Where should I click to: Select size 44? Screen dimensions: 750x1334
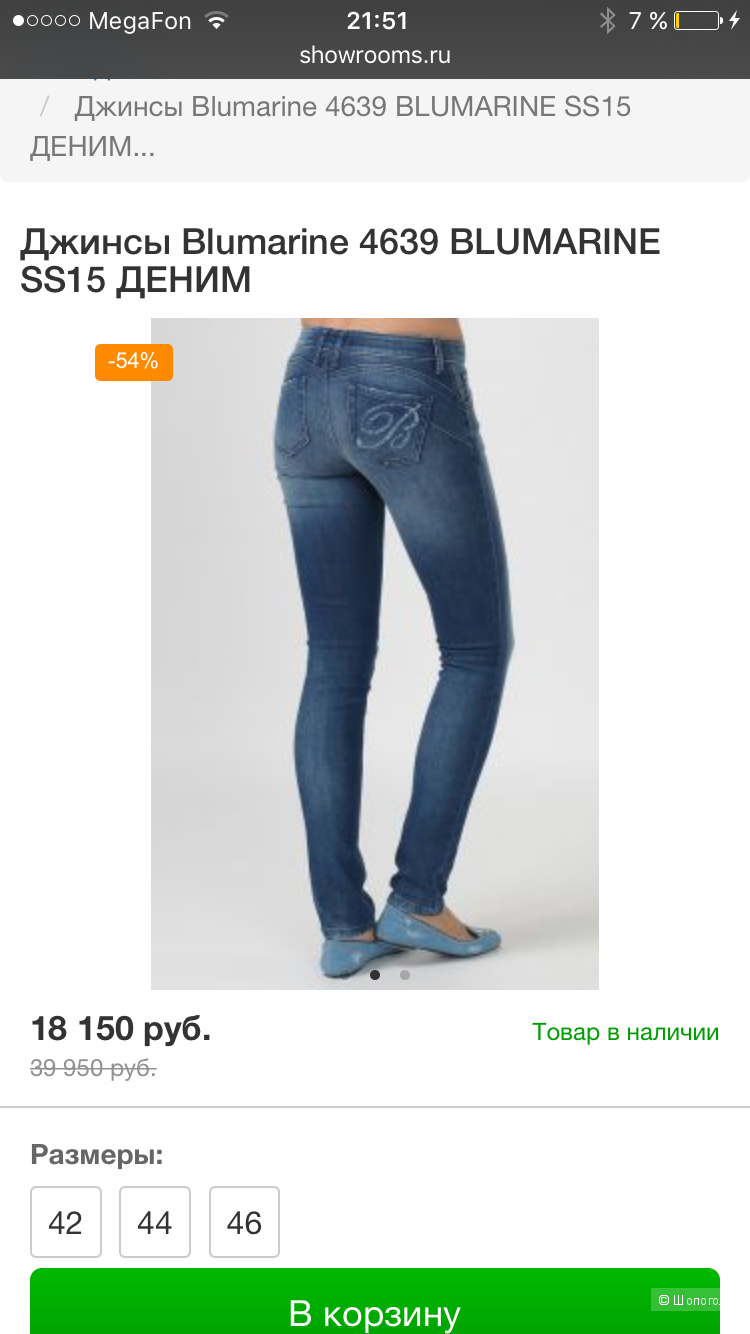pos(155,1222)
